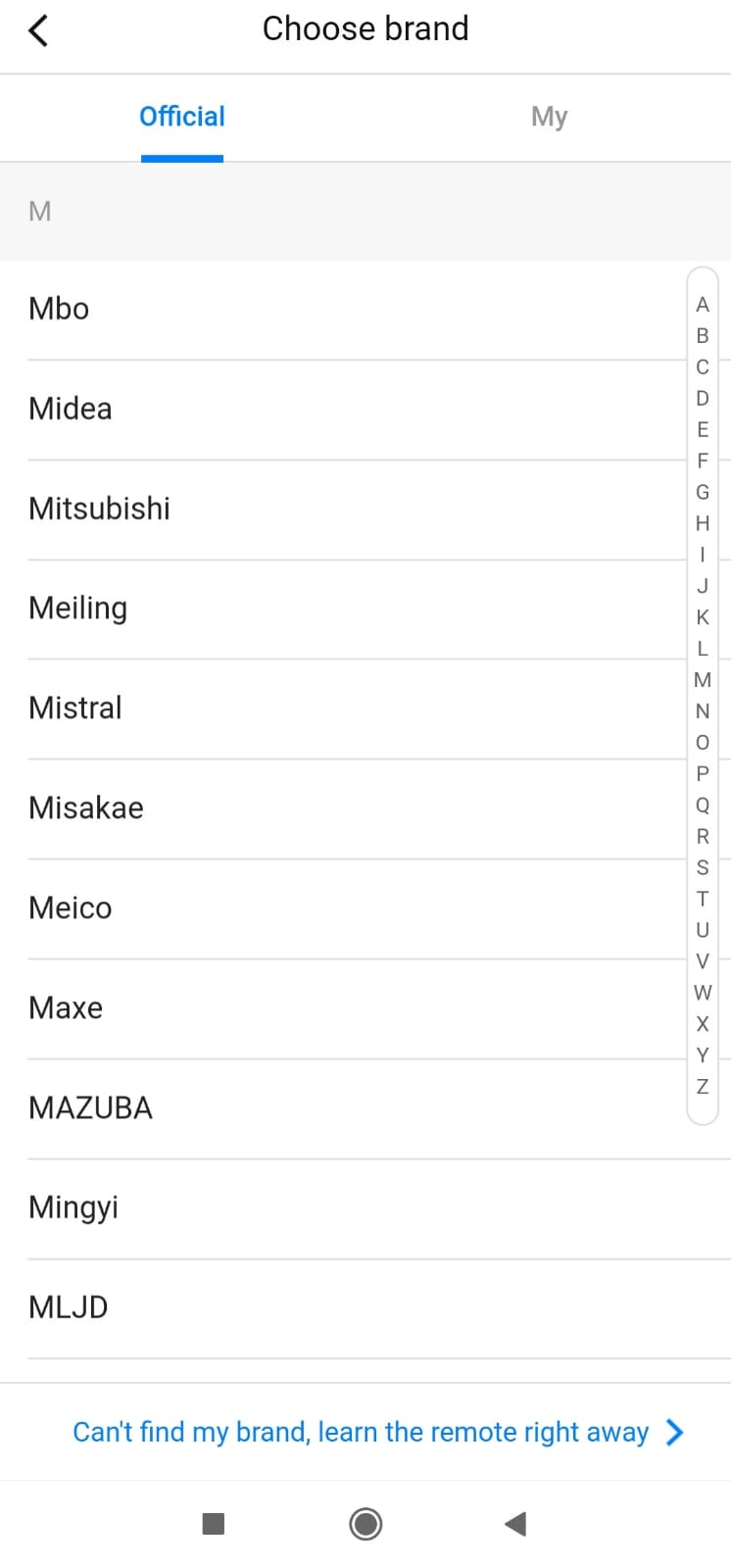Jump to letter S in the alphabet index
The height and width of the screenshot is (1568, 731).
click(703, 867)
